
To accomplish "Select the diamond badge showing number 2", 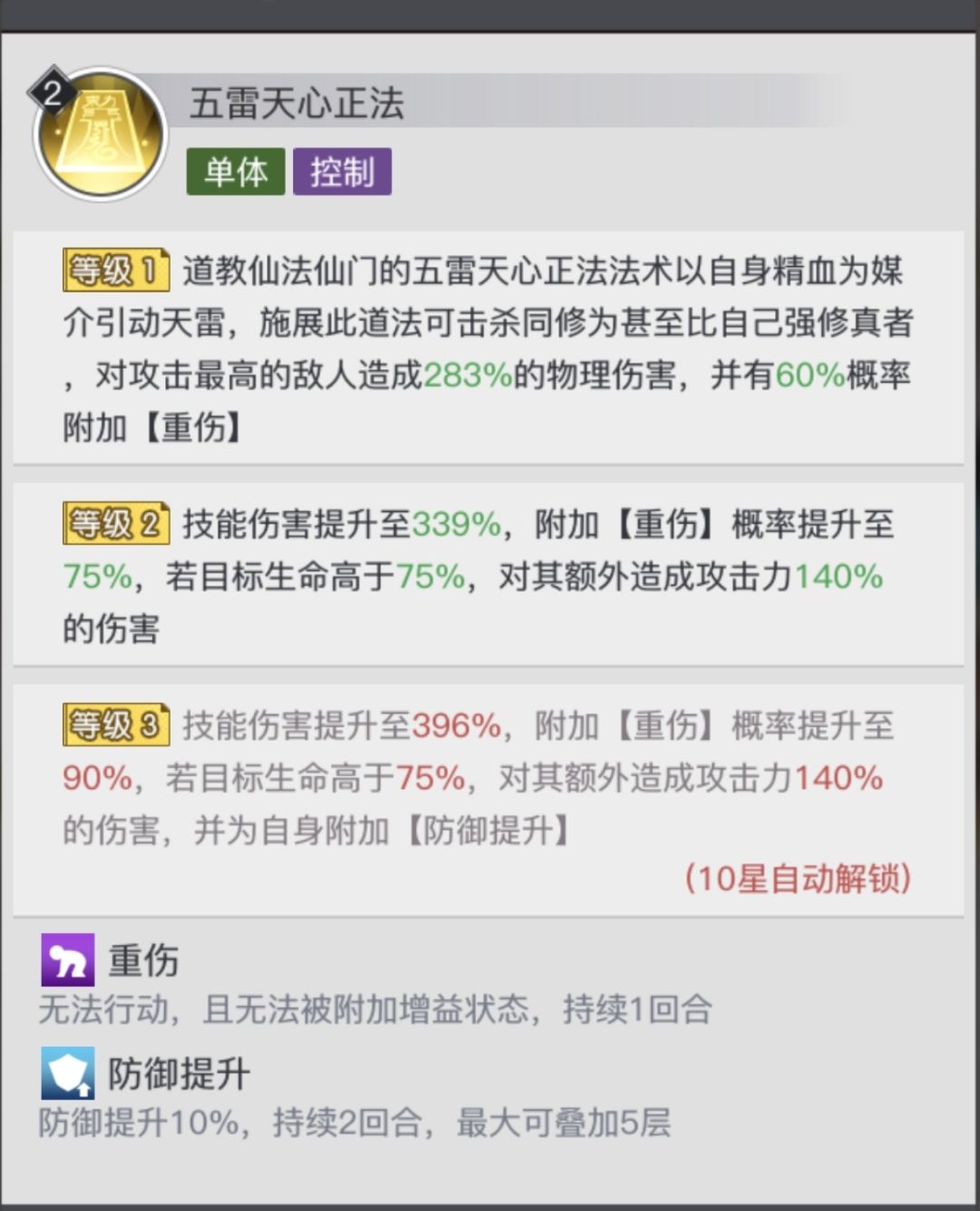I will point(50,89).
